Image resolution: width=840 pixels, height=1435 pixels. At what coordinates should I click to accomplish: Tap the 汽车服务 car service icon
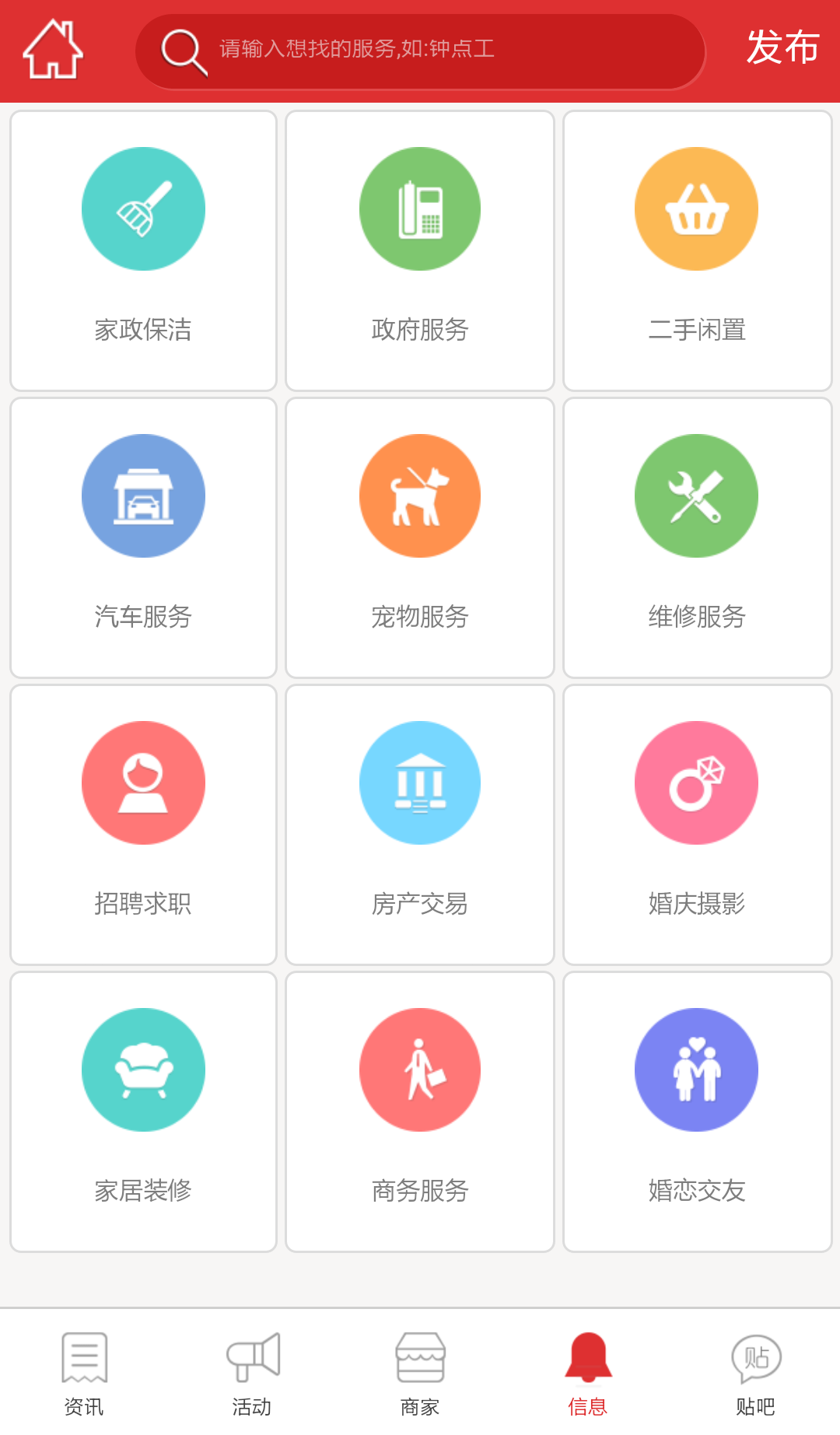click(143, 495)
